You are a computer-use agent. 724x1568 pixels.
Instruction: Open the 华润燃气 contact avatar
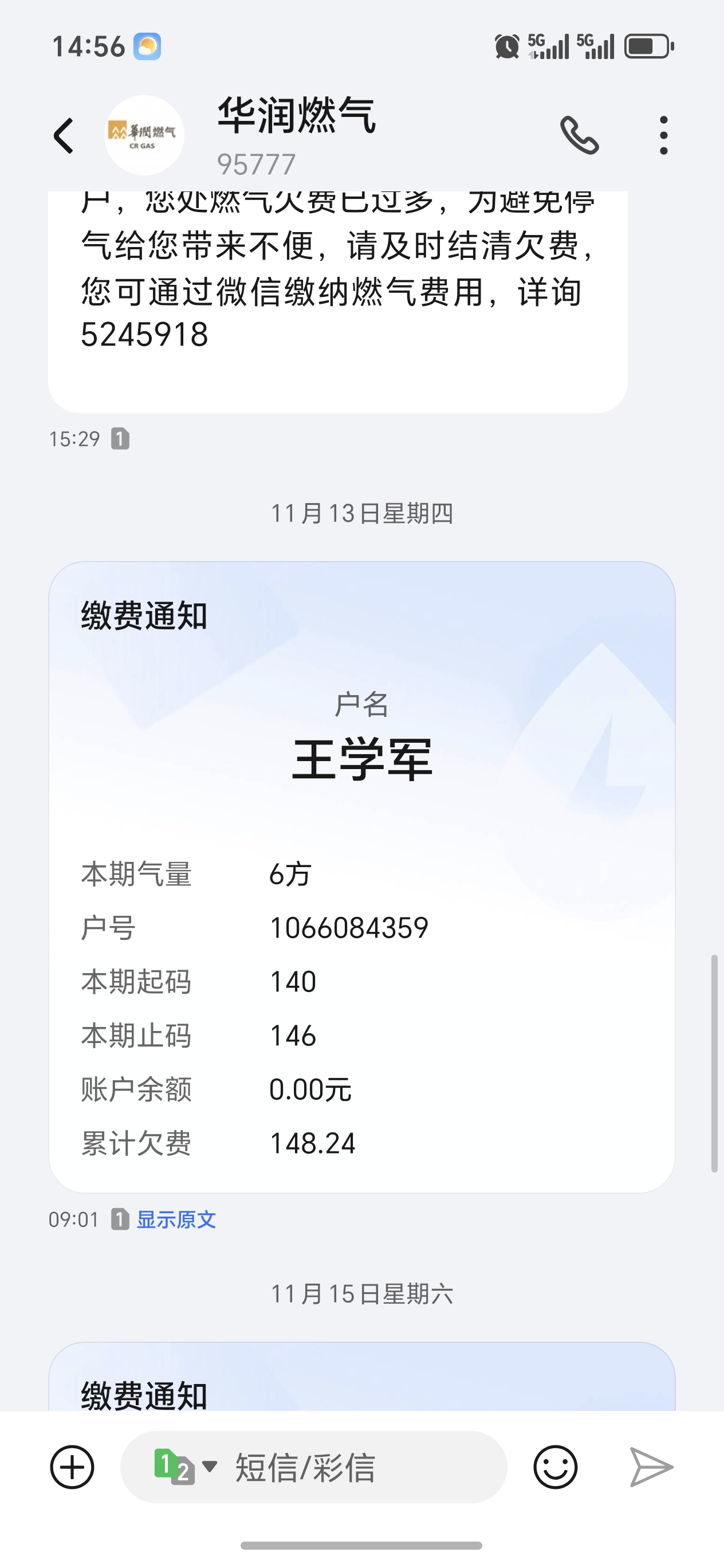tap(144, 135)
